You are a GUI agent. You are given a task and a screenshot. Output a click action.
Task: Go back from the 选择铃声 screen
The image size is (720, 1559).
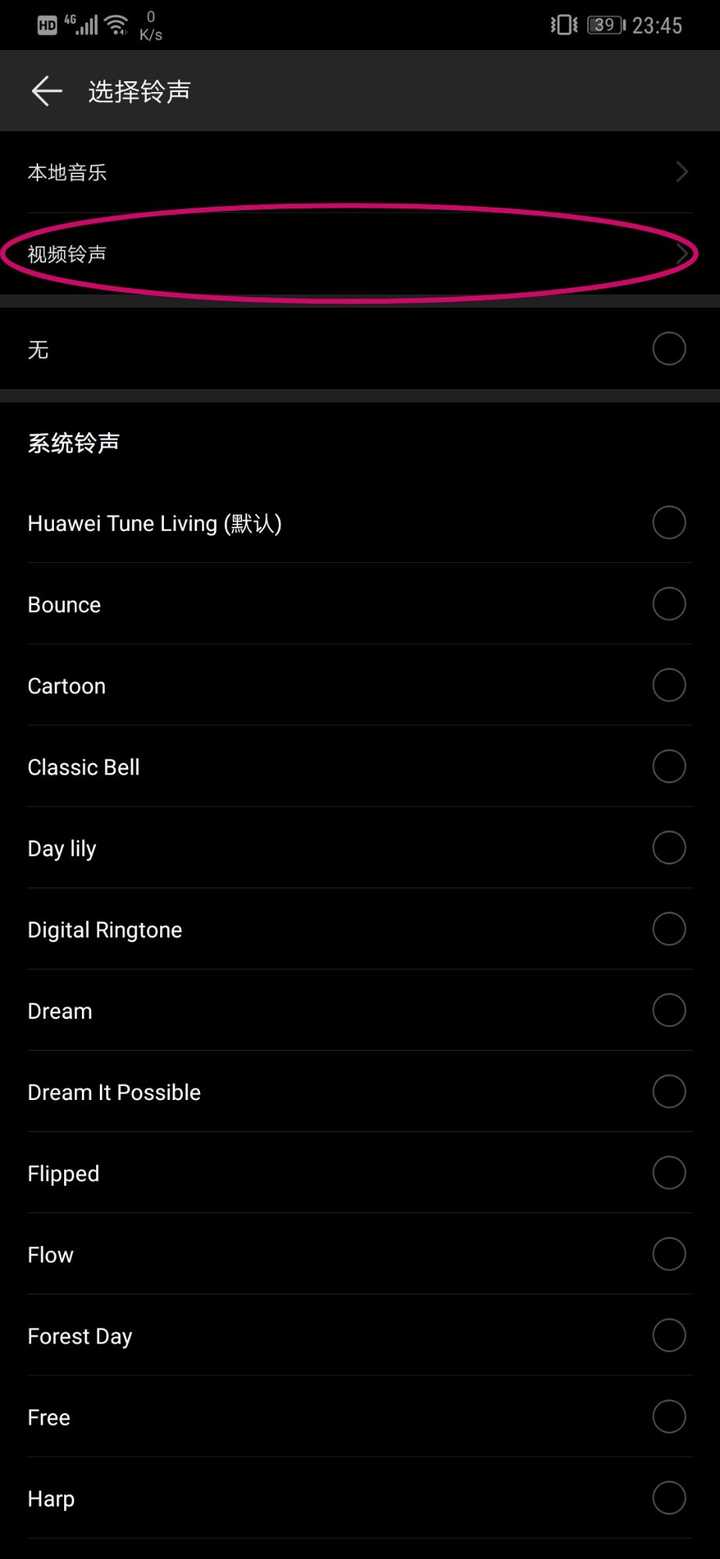[x=46, y=91]
